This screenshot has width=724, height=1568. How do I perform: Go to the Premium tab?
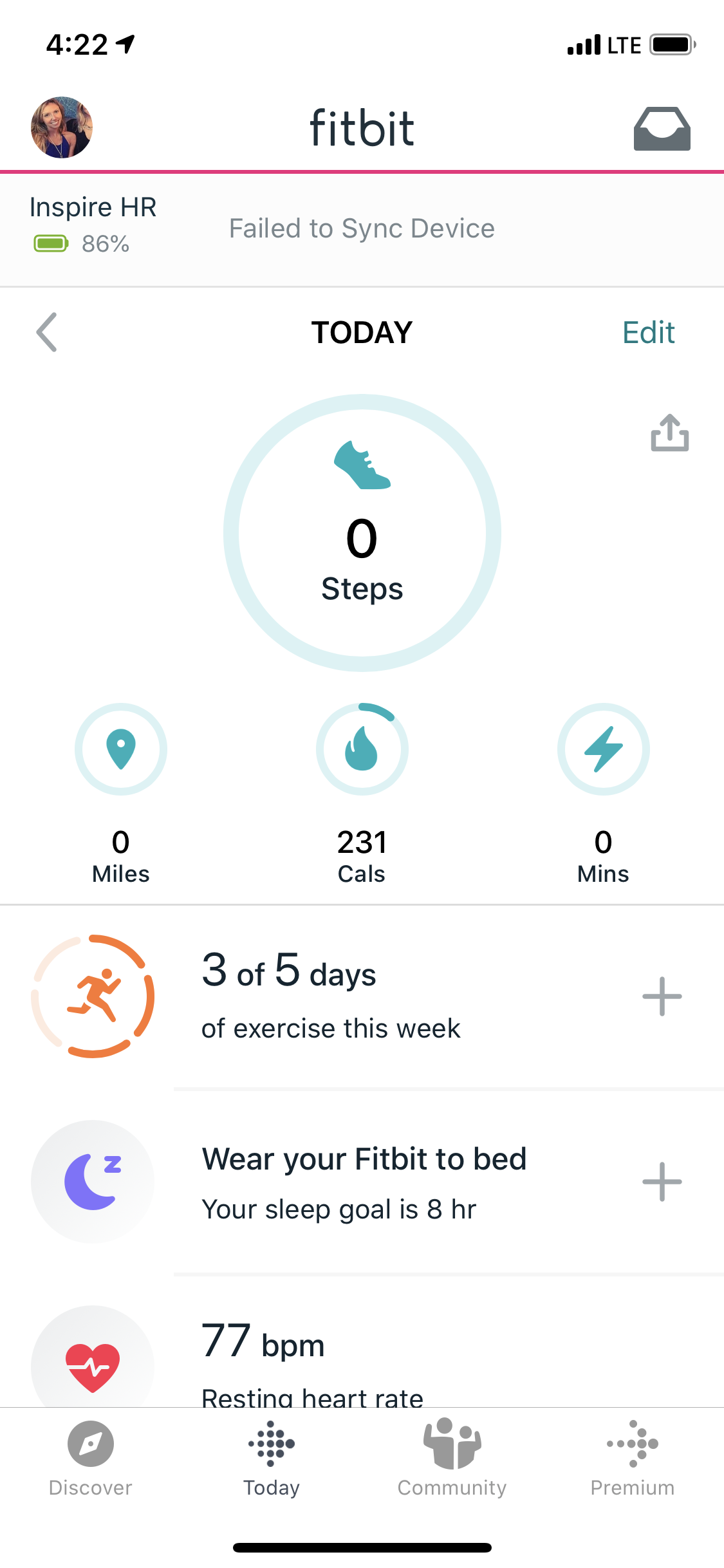633,1459
